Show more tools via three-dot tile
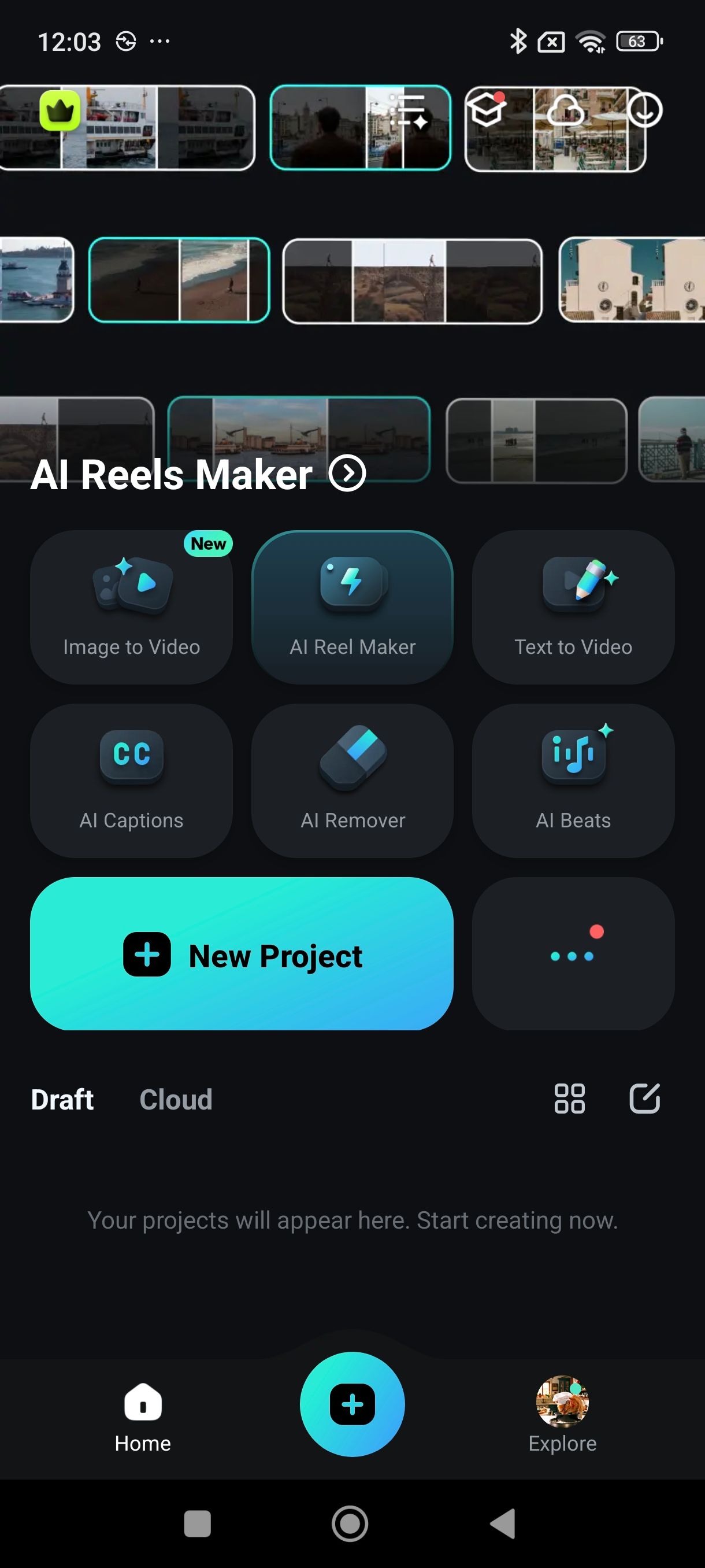Image resolution: width=705 pixels, height=1568 pixels. [573, 954]
